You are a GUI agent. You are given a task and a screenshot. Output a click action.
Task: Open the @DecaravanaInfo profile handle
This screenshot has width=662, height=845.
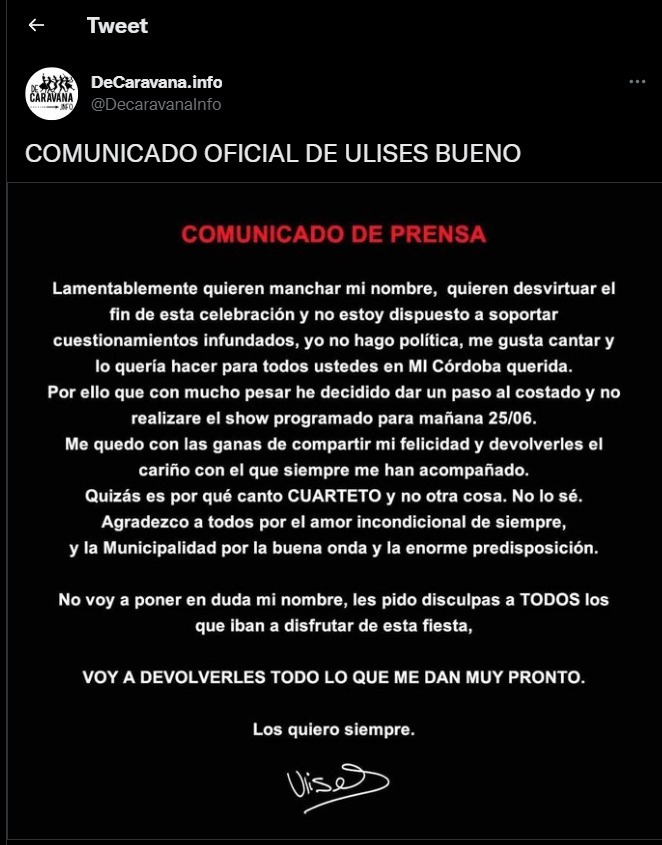coord(156,104)
